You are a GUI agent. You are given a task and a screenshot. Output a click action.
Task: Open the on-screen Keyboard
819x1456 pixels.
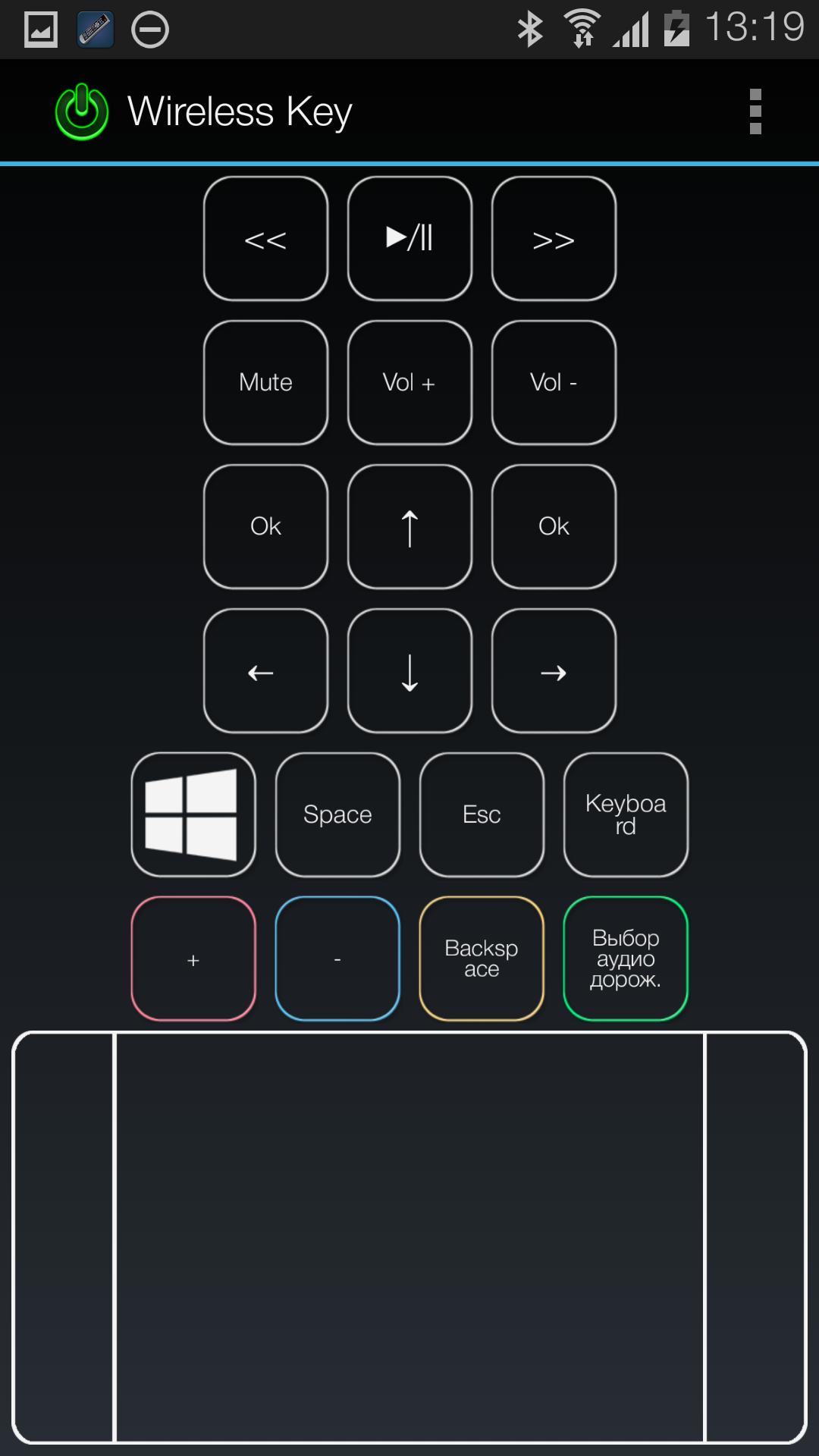point(625,814)
